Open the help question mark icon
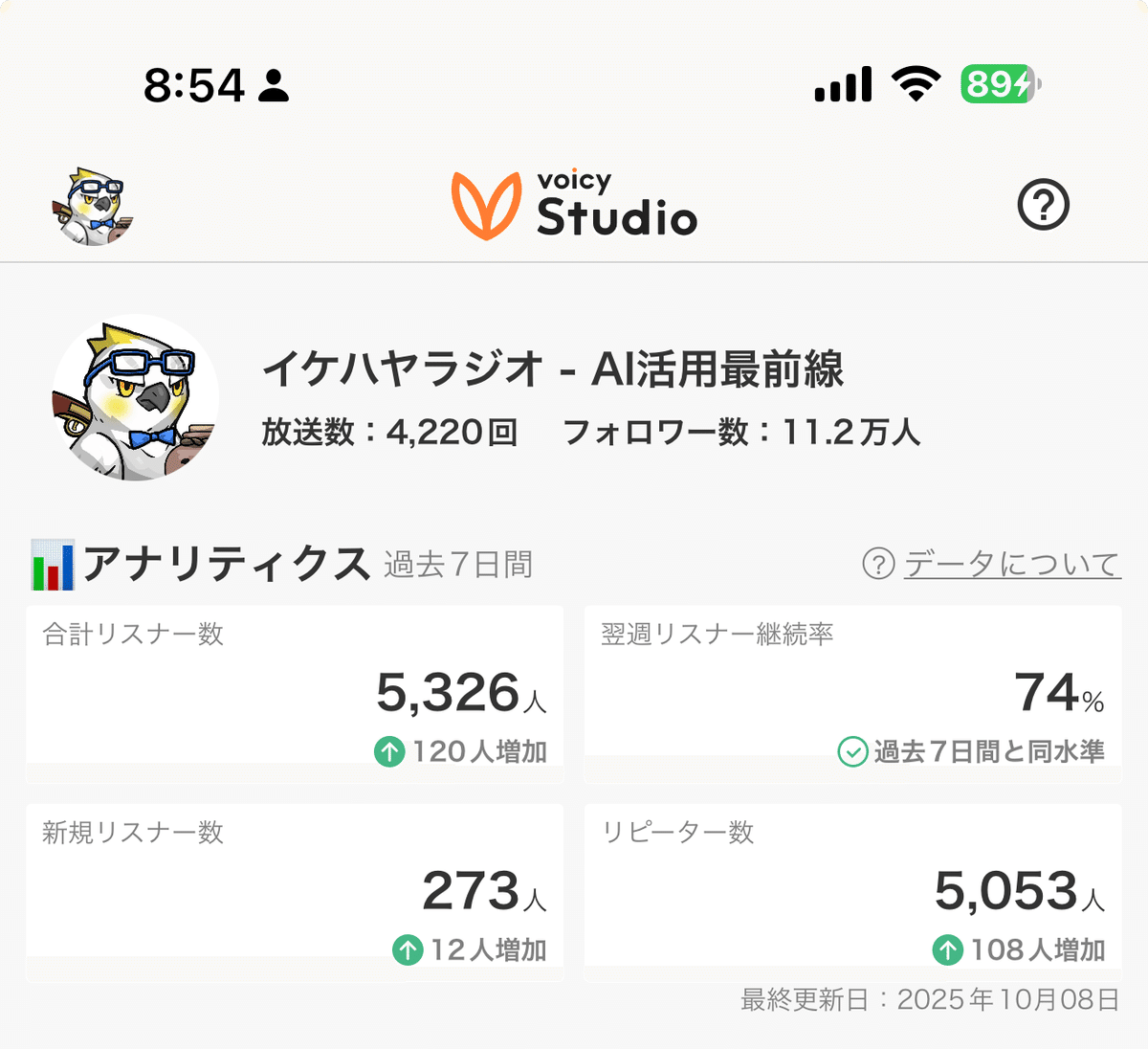This screenshot has width=1148, height=1049. pos(1043,205)
